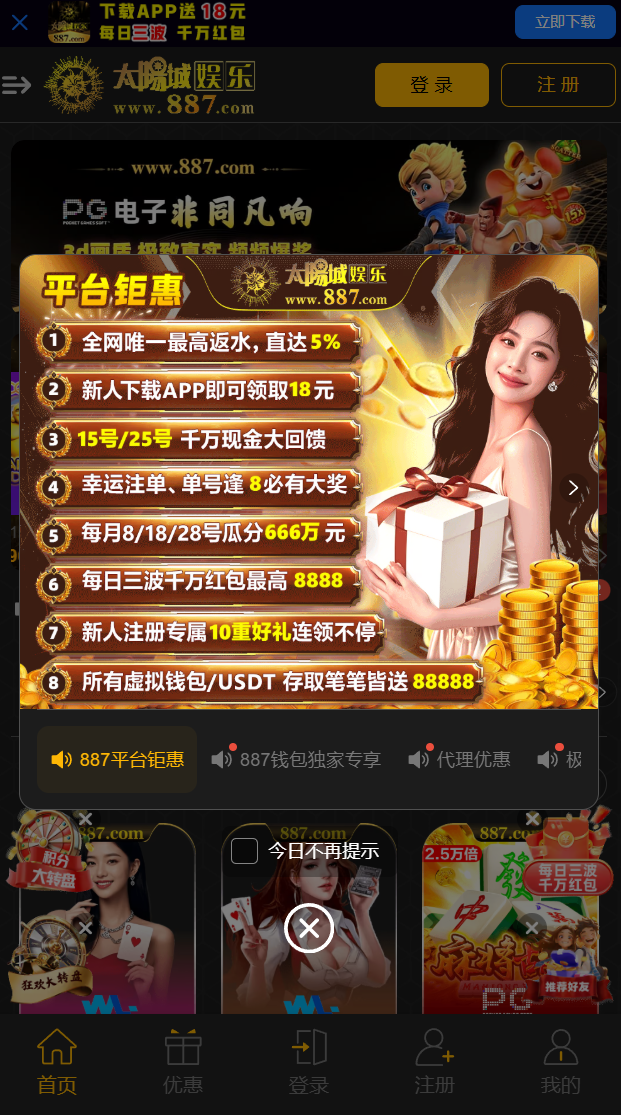Check the 今日不再提示 checkbox
The height and width of the screenshot is (1115, 621).
245,851
